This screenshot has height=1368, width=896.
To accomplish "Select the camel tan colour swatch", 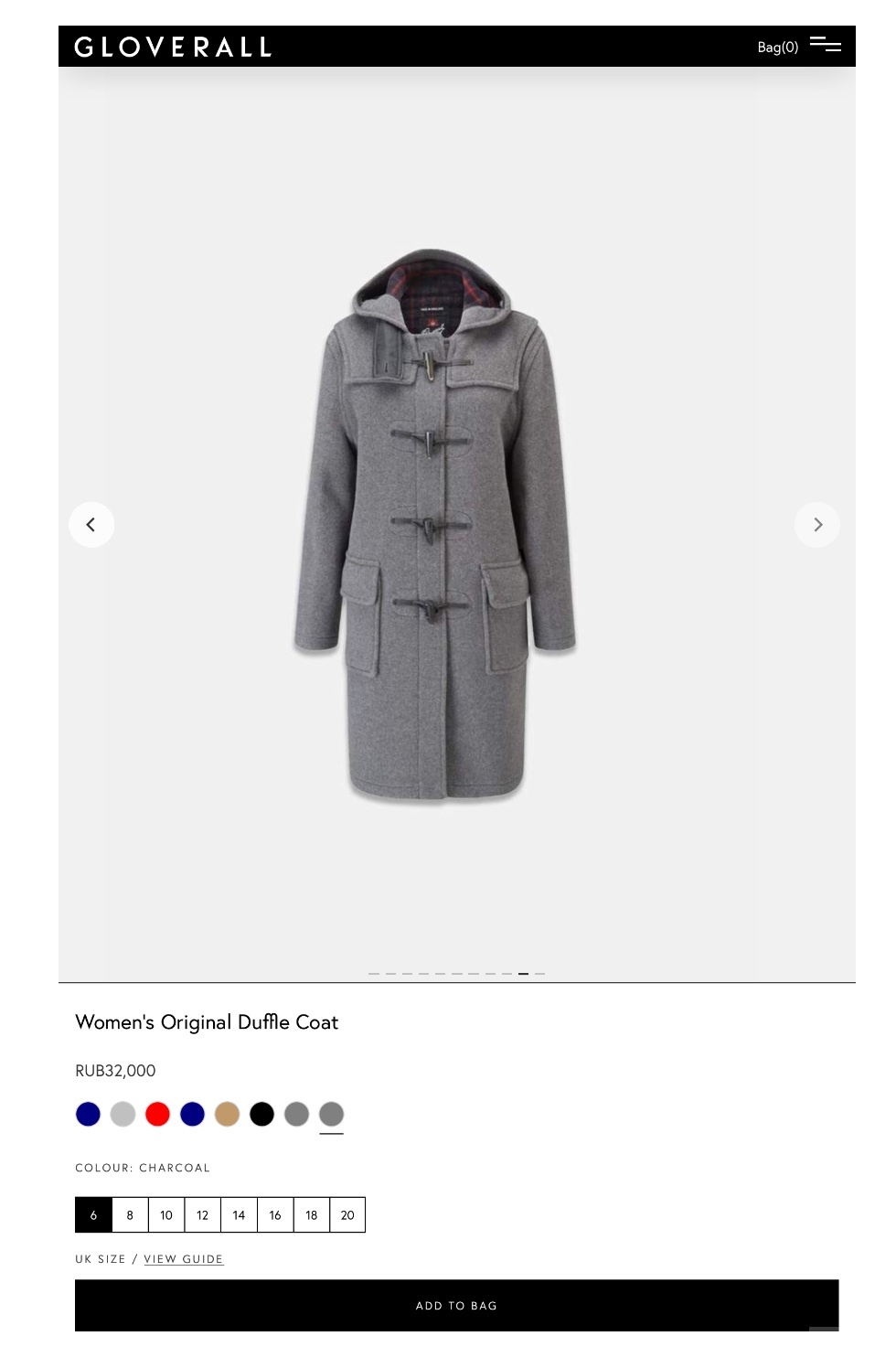I will (227, 1114).
